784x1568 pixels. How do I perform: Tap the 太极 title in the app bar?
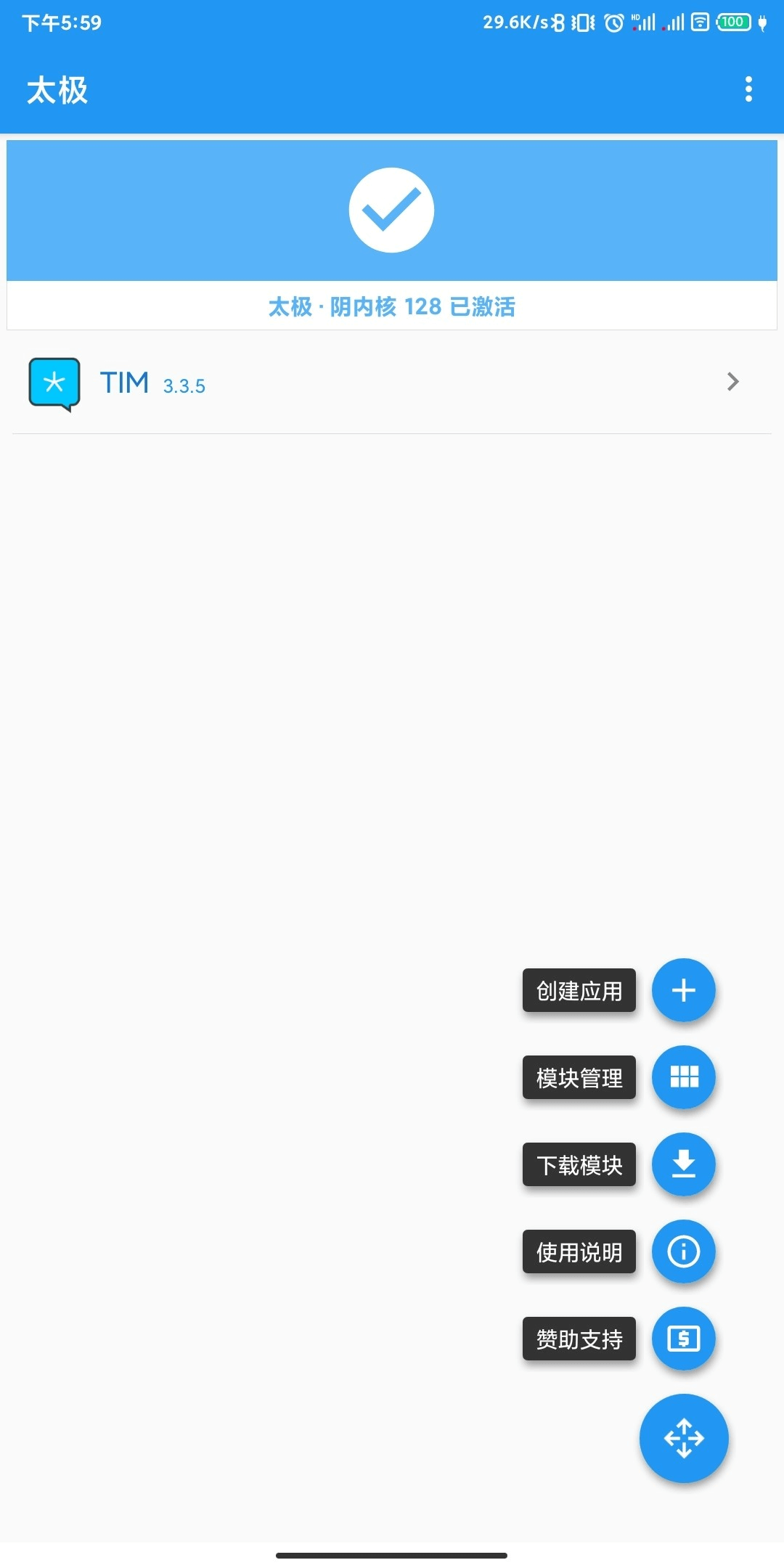click(57, 89)
